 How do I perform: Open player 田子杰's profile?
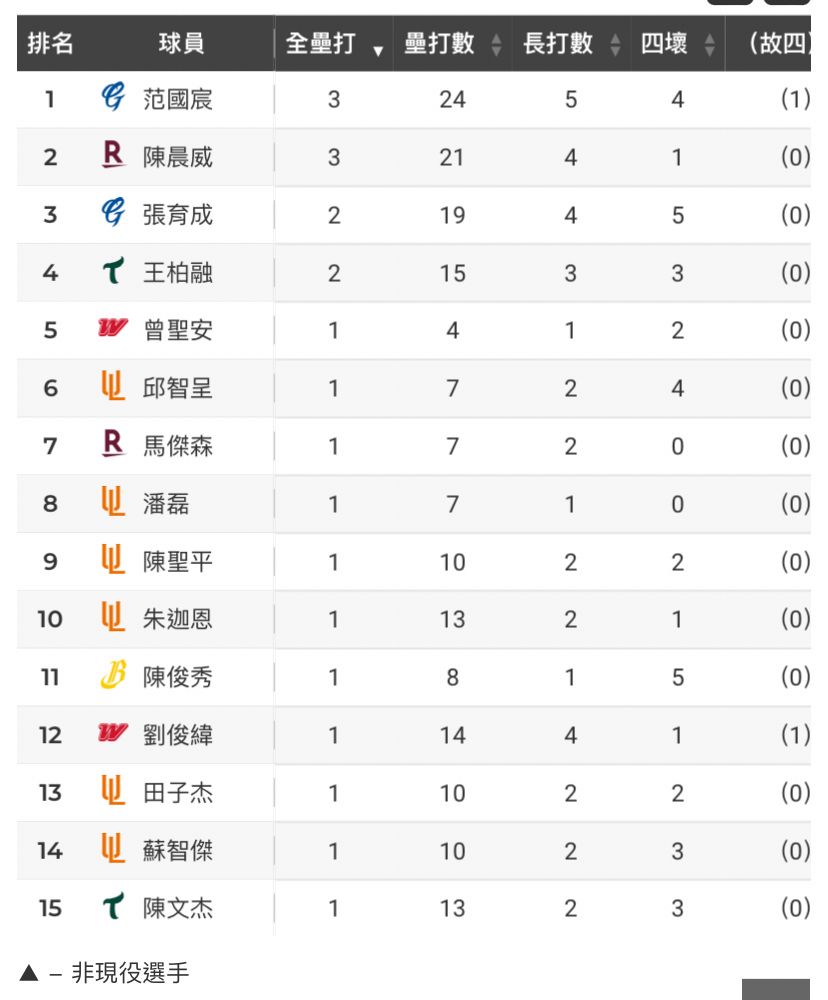point(178,793)
